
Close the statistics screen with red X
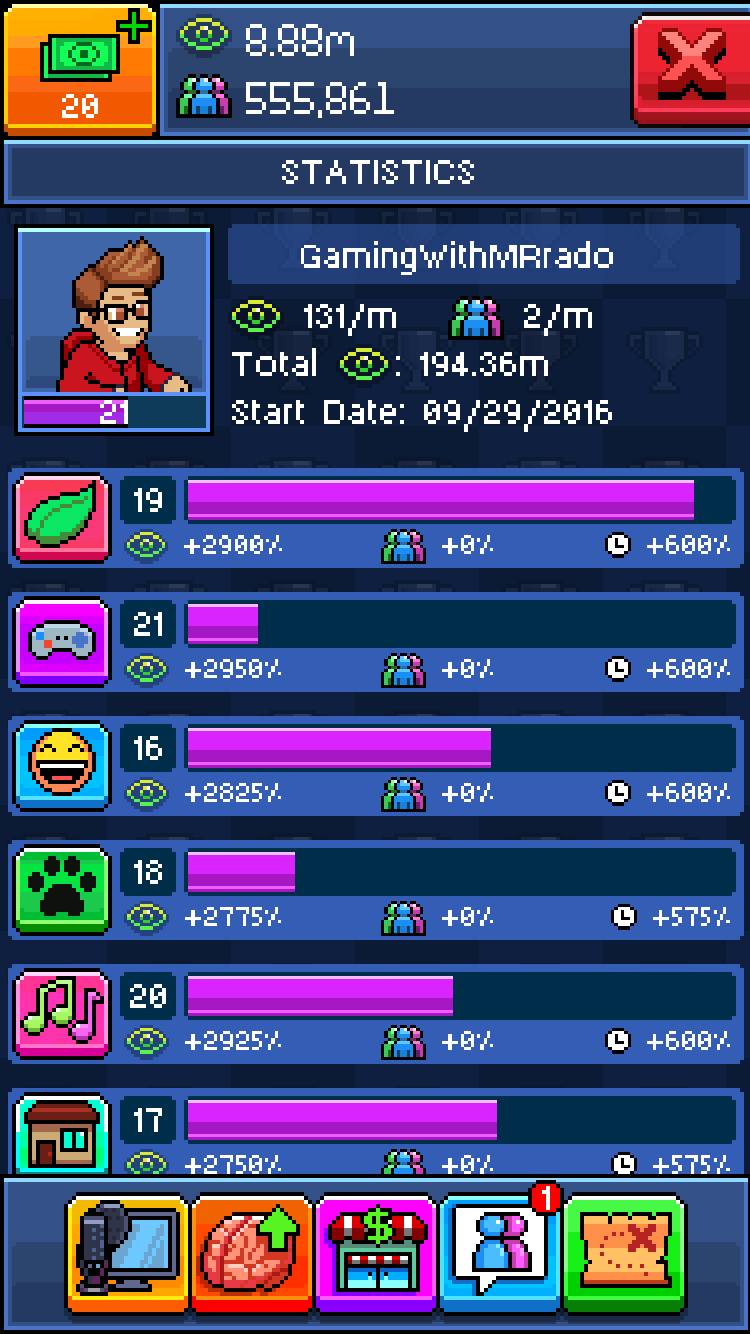[690, 68]
